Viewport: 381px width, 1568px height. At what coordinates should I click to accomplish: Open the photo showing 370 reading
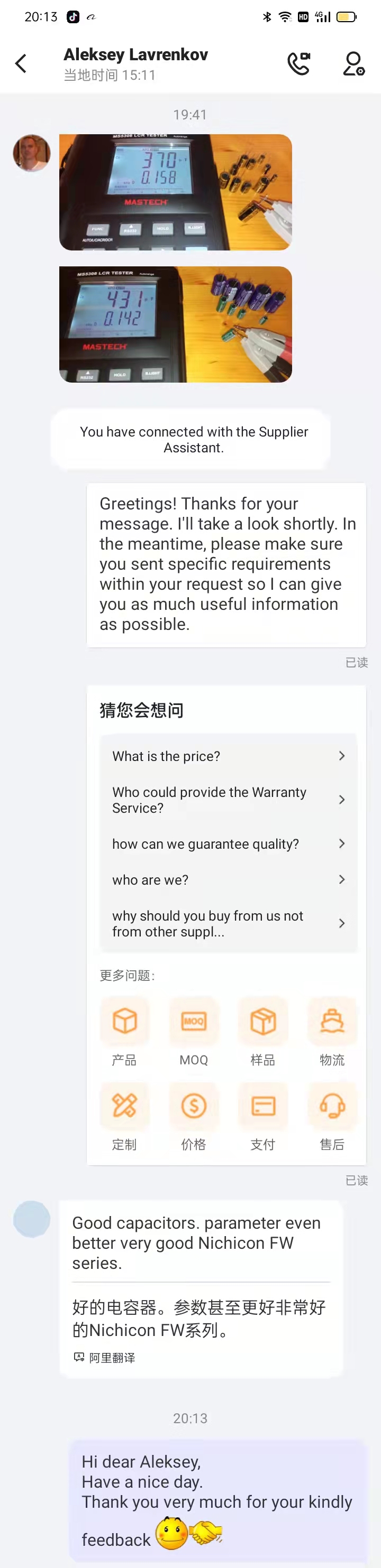coord(176,192)
